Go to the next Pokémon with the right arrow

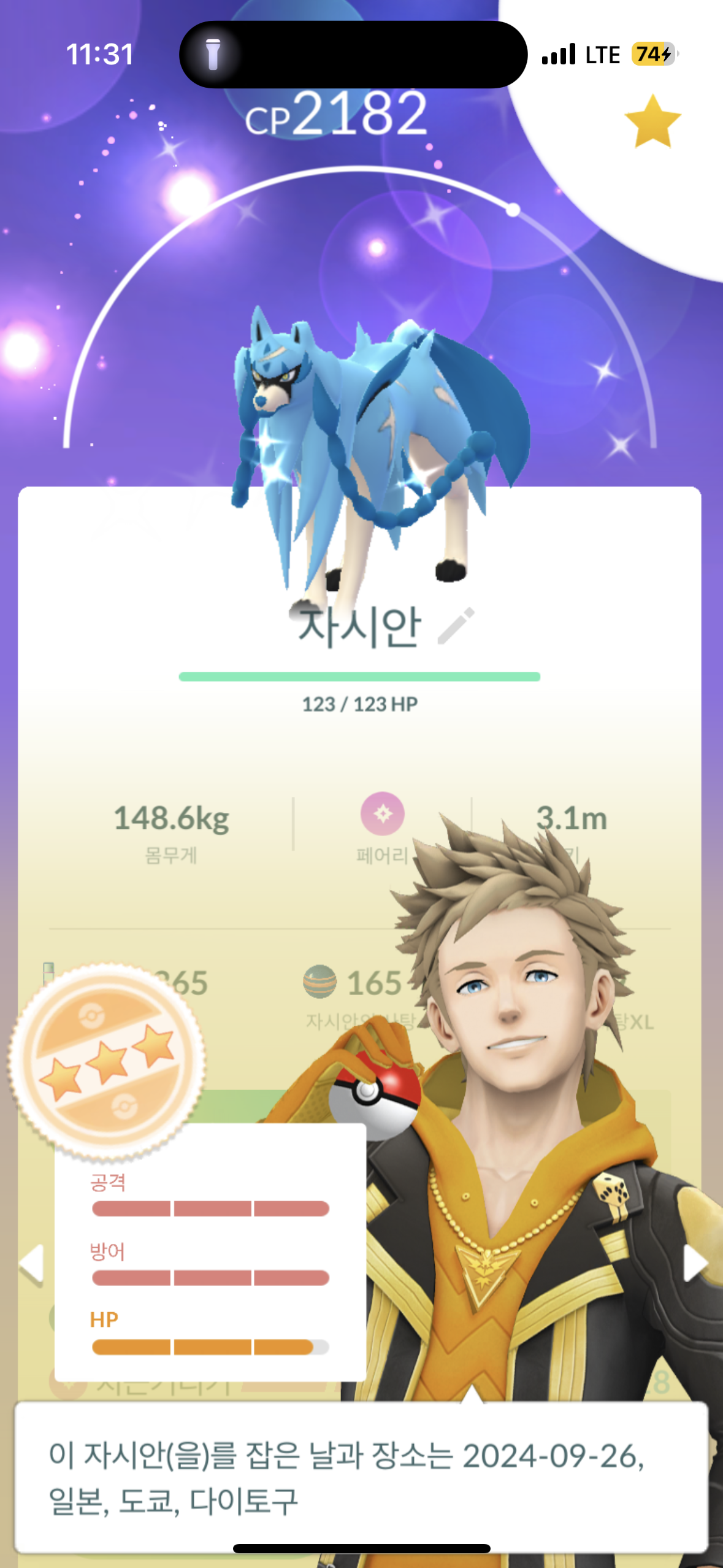coord(695,1263)
